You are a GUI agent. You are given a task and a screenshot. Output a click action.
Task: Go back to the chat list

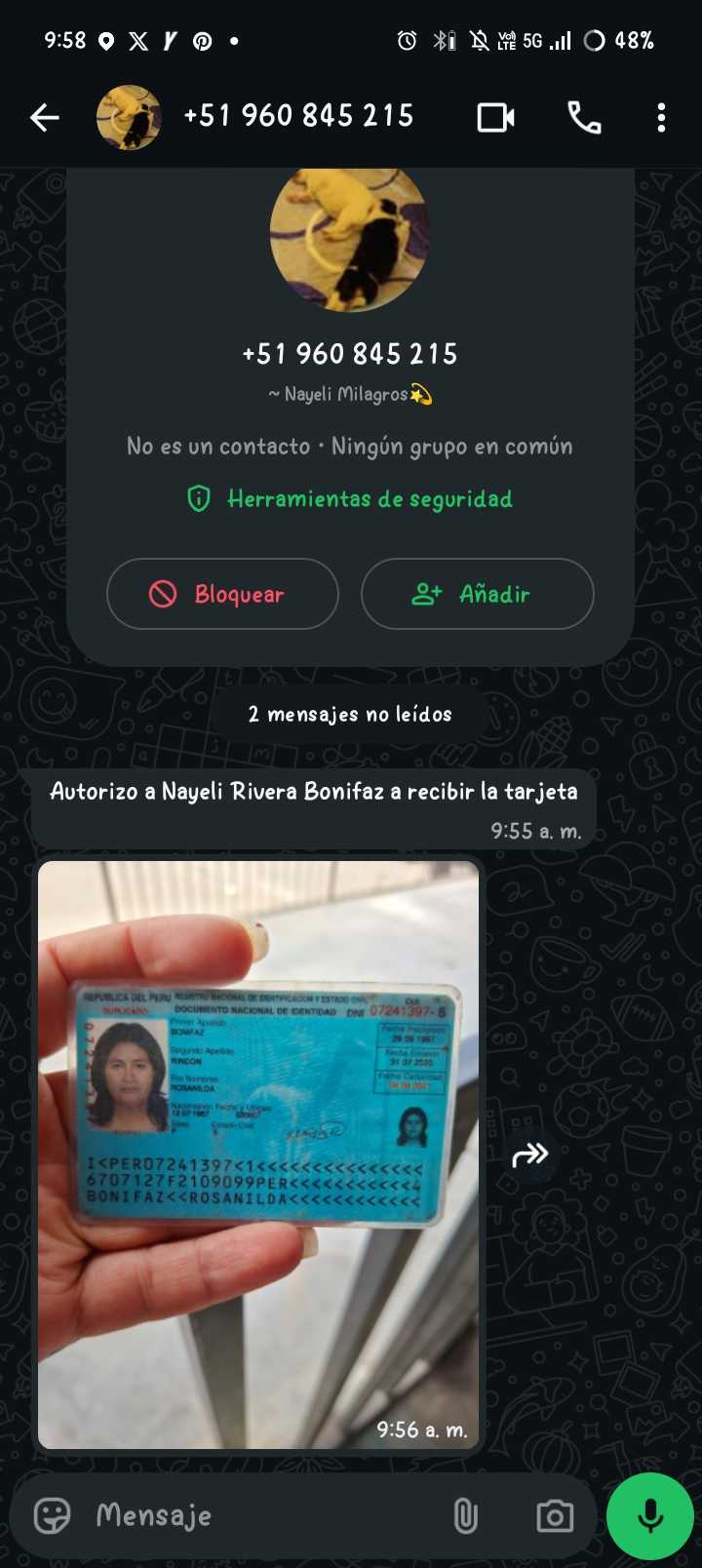[x=44, y=118]
